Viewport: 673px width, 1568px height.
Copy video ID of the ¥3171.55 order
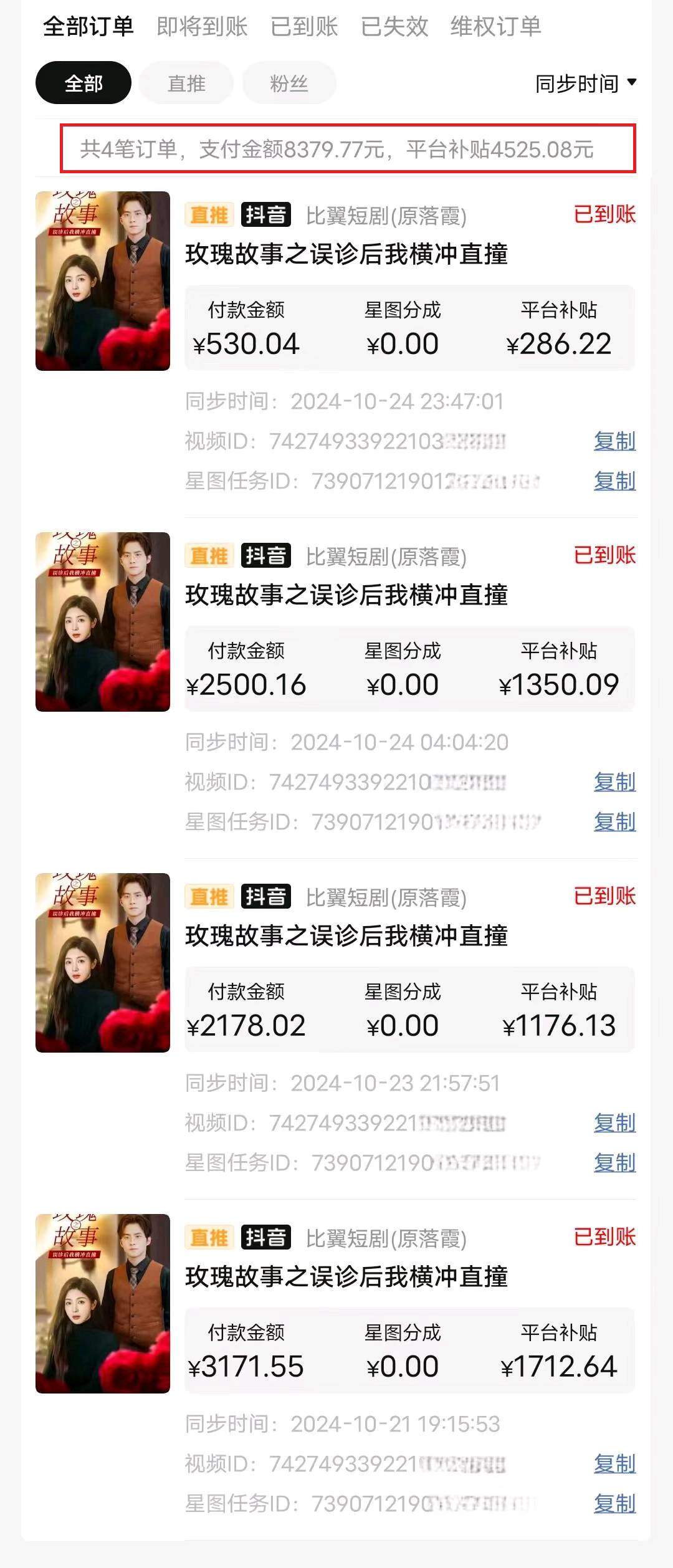(x=614, y=1464)
